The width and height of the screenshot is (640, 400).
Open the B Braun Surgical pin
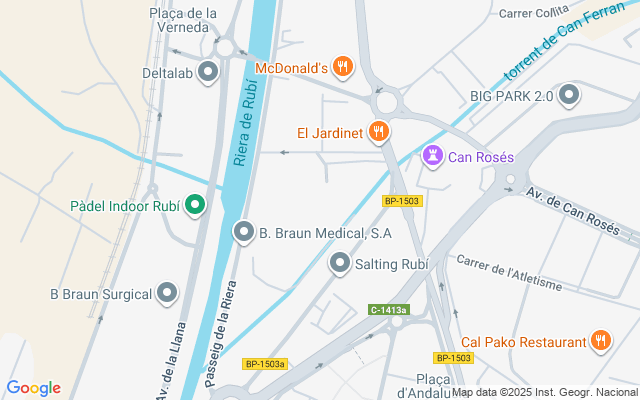tap(167, 294)
